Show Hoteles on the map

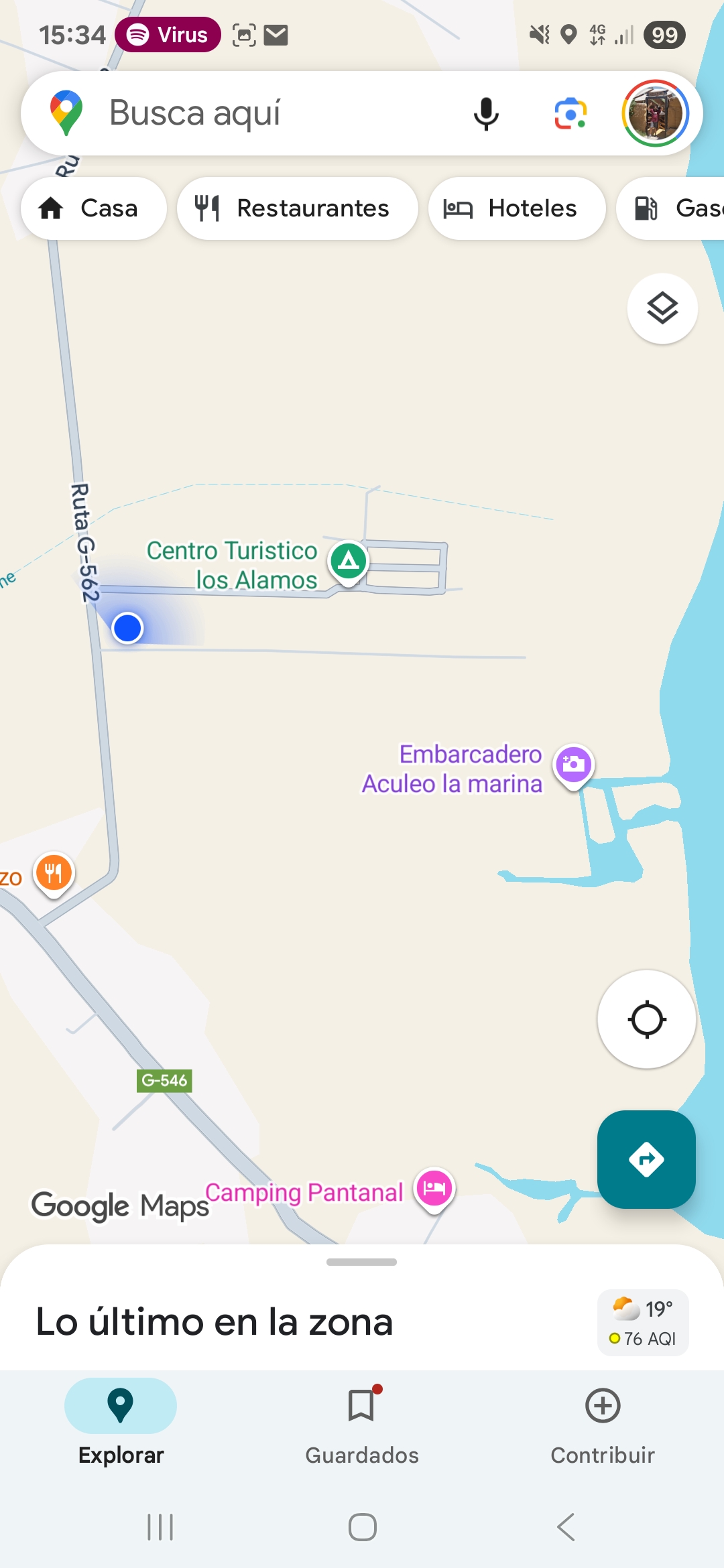pos(517,208)
